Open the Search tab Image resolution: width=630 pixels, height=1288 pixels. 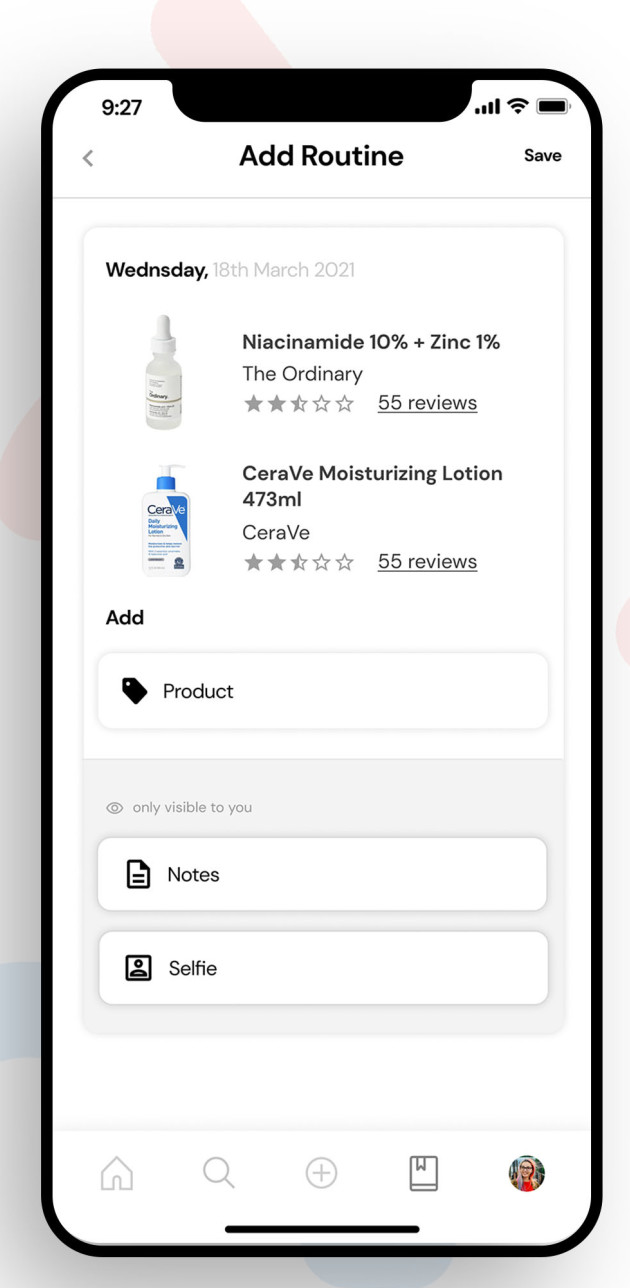click(219, 1173)
